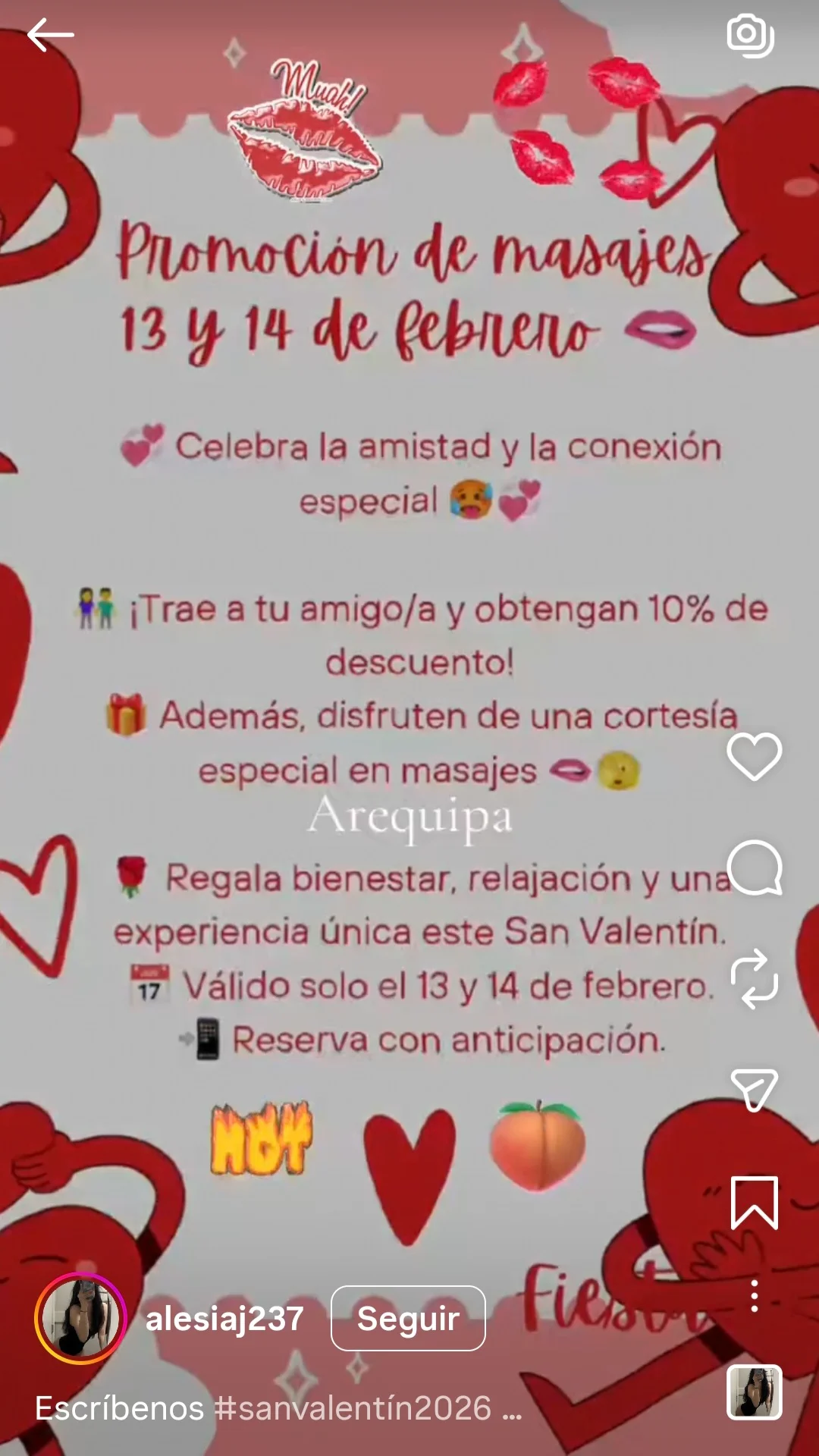Viewport: 819px width, 1456px height.
Task: Go back using the arrow at top left
Action: (51, 33)
